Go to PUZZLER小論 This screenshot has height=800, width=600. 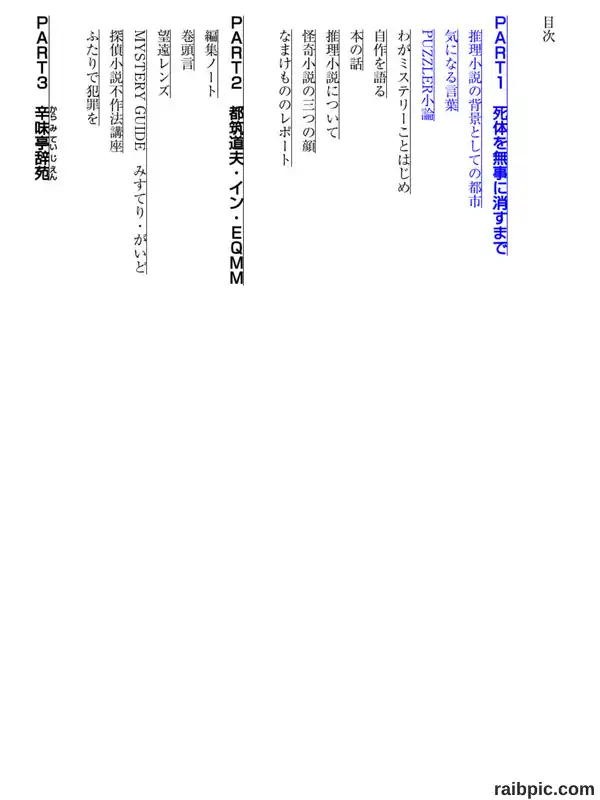pyautogui.click(x=428, y=75)
